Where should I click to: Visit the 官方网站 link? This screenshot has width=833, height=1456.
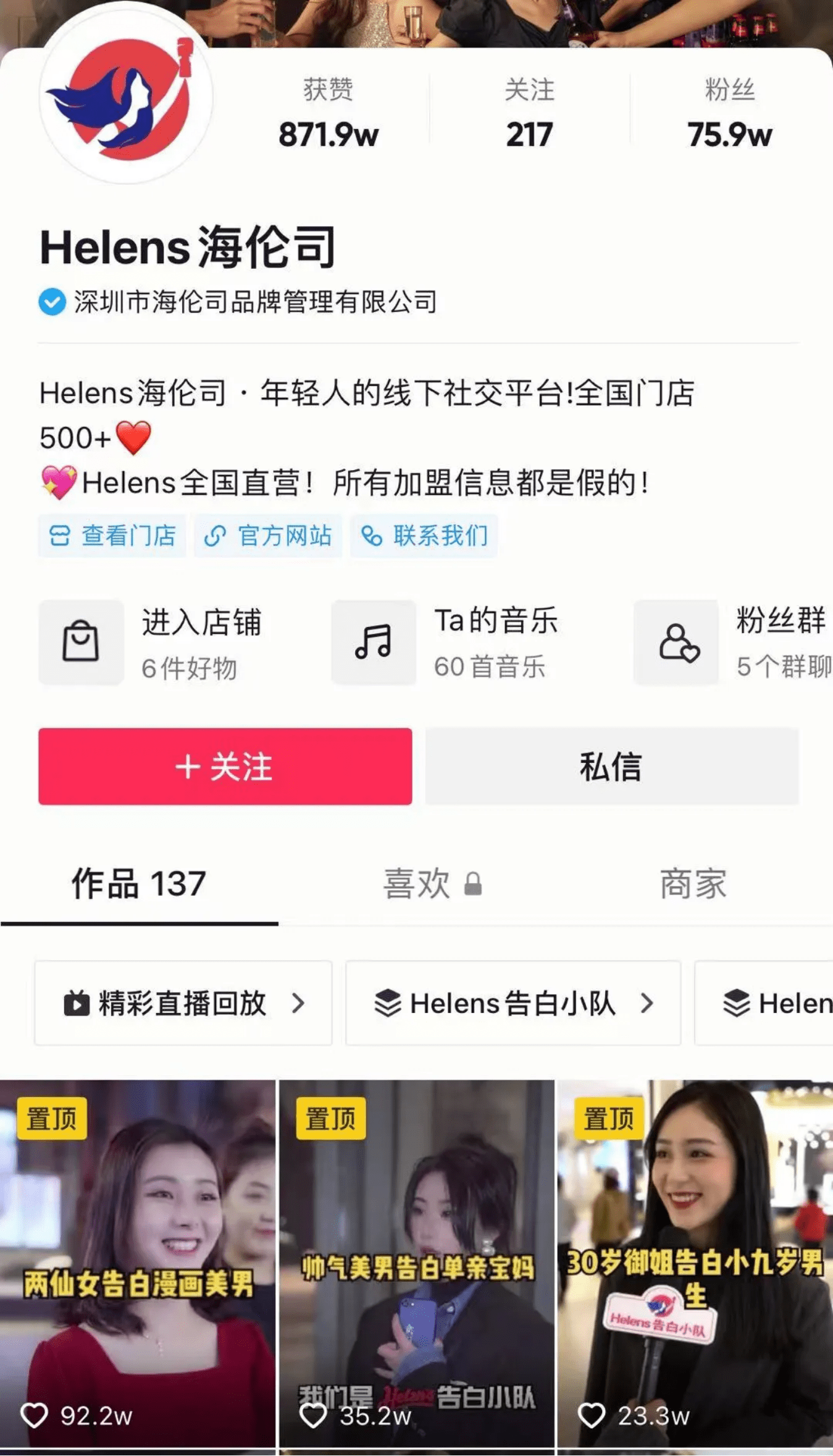pos(268,536)
